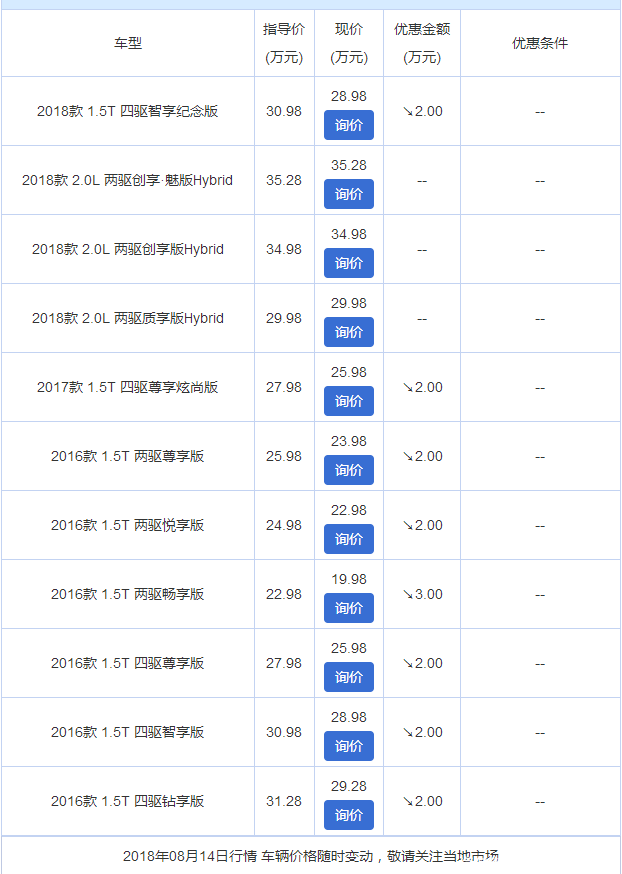Request quote for 2016款 1.5T 四驱智享版
The image size is (622, 874).
click(x=349, y=746)
